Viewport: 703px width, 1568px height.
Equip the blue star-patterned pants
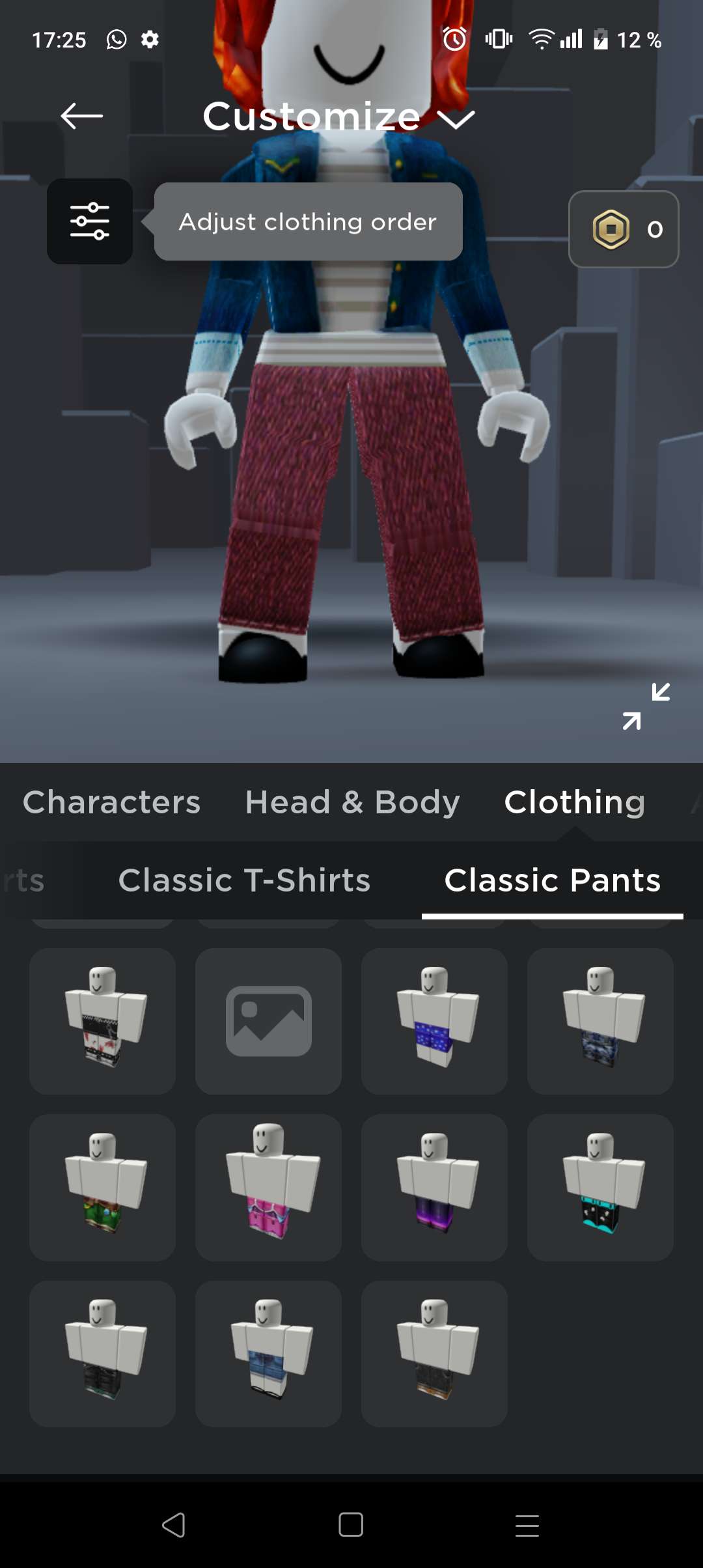tap(434, 1021)
